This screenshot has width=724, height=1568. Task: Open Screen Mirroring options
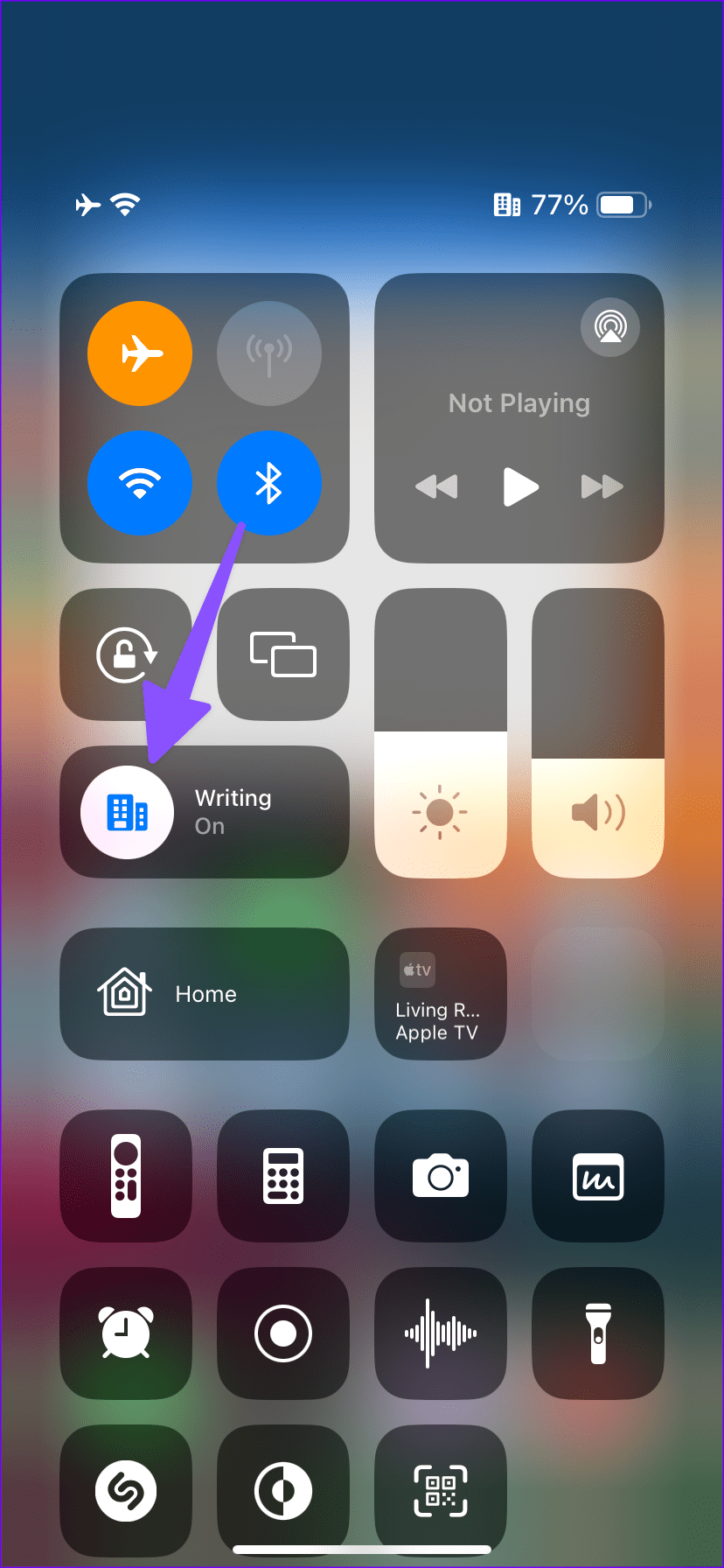point(282,654)
